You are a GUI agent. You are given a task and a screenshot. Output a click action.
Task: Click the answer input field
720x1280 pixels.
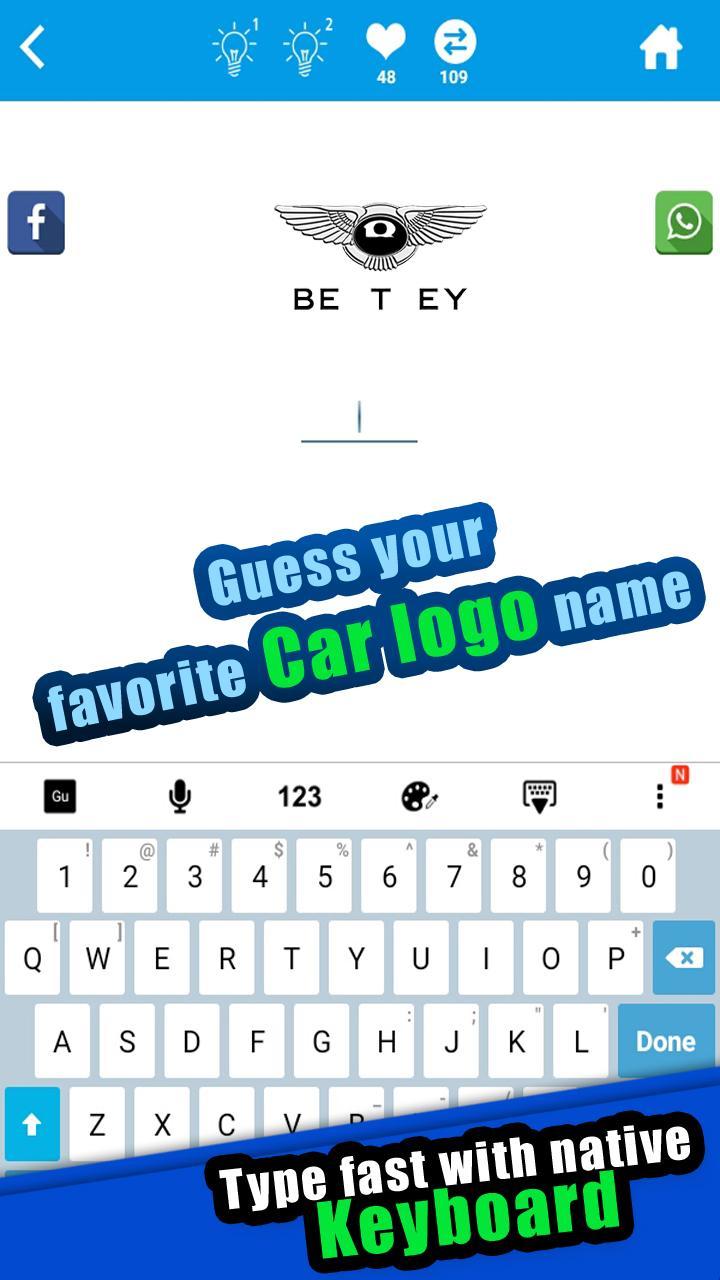[x=358, y=418]
